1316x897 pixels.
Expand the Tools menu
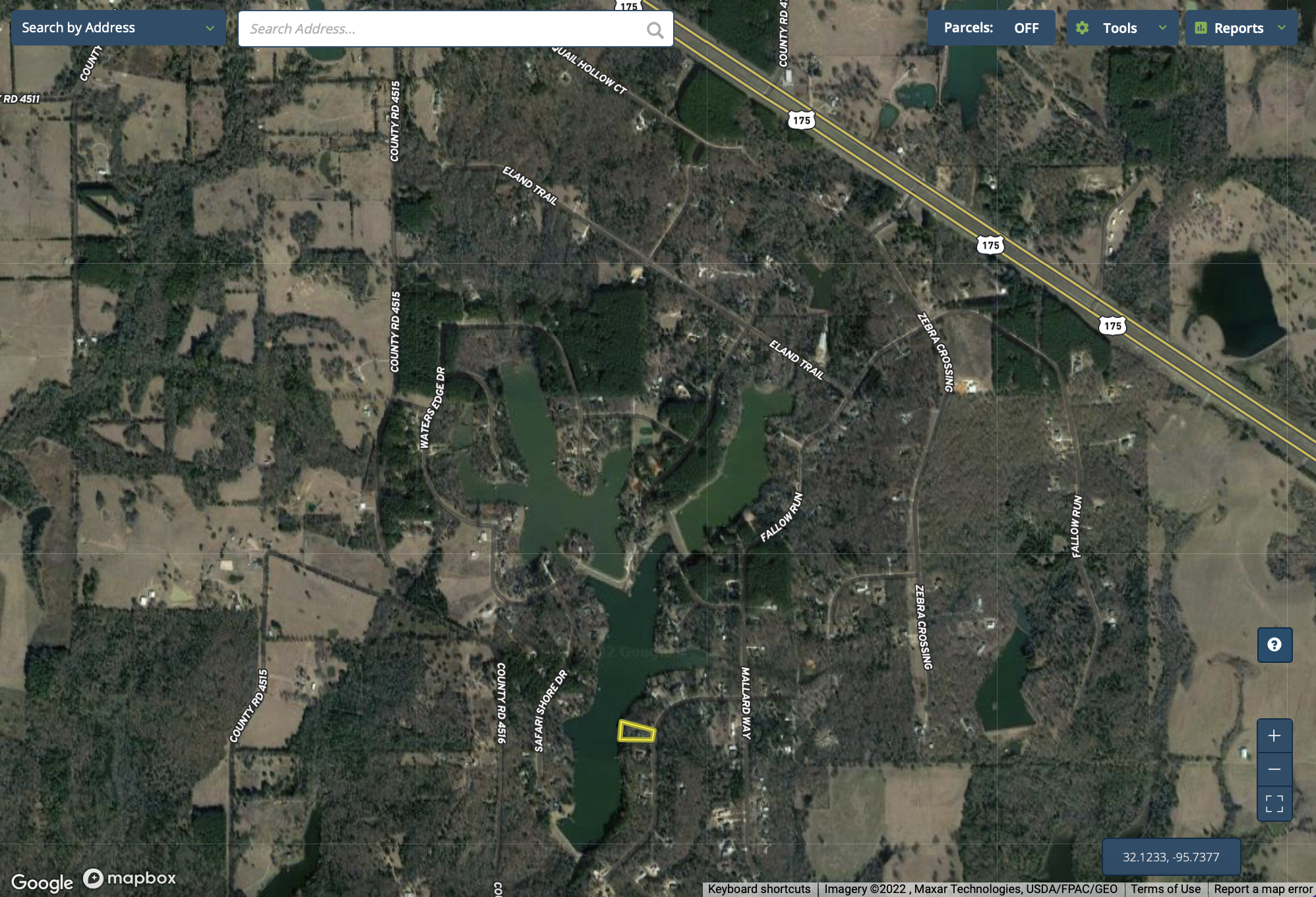pyautogui.click(x=1122, y=28)
